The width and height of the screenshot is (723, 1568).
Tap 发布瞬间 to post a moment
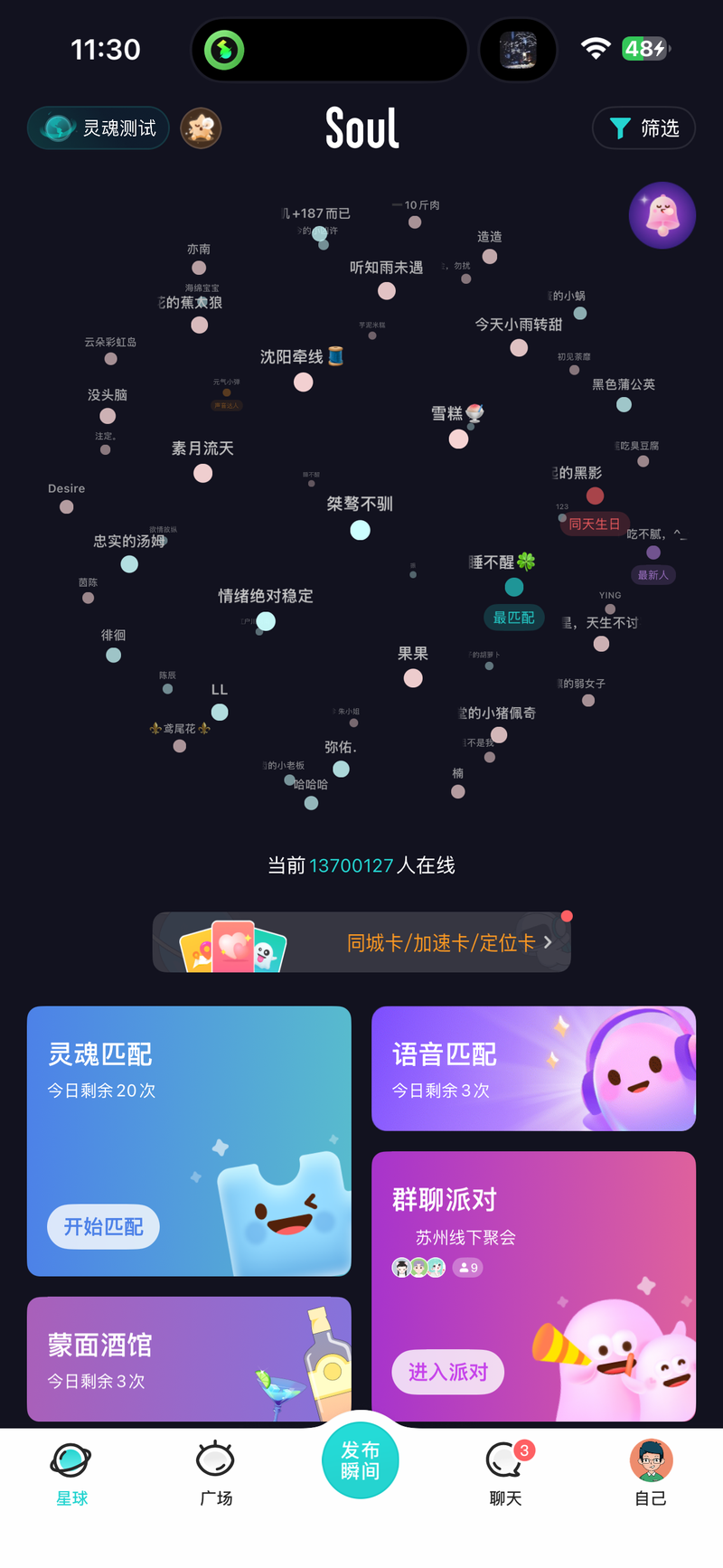coord(361,1459)
